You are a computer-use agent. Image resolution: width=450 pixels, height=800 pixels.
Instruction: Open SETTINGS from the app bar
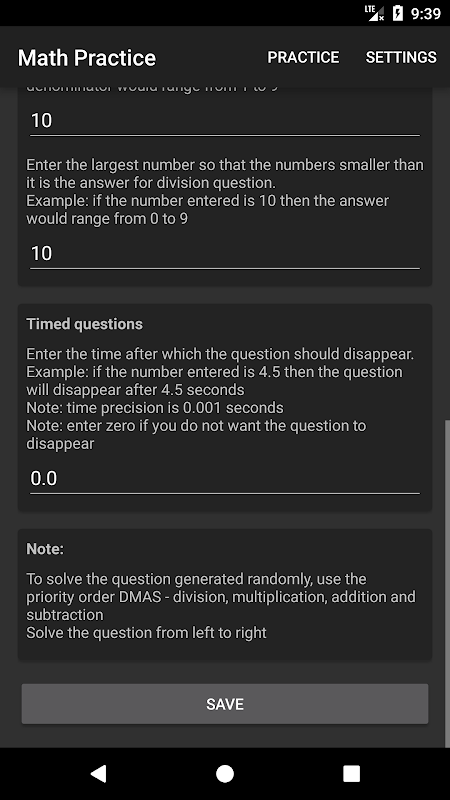(x=401, y=57)
